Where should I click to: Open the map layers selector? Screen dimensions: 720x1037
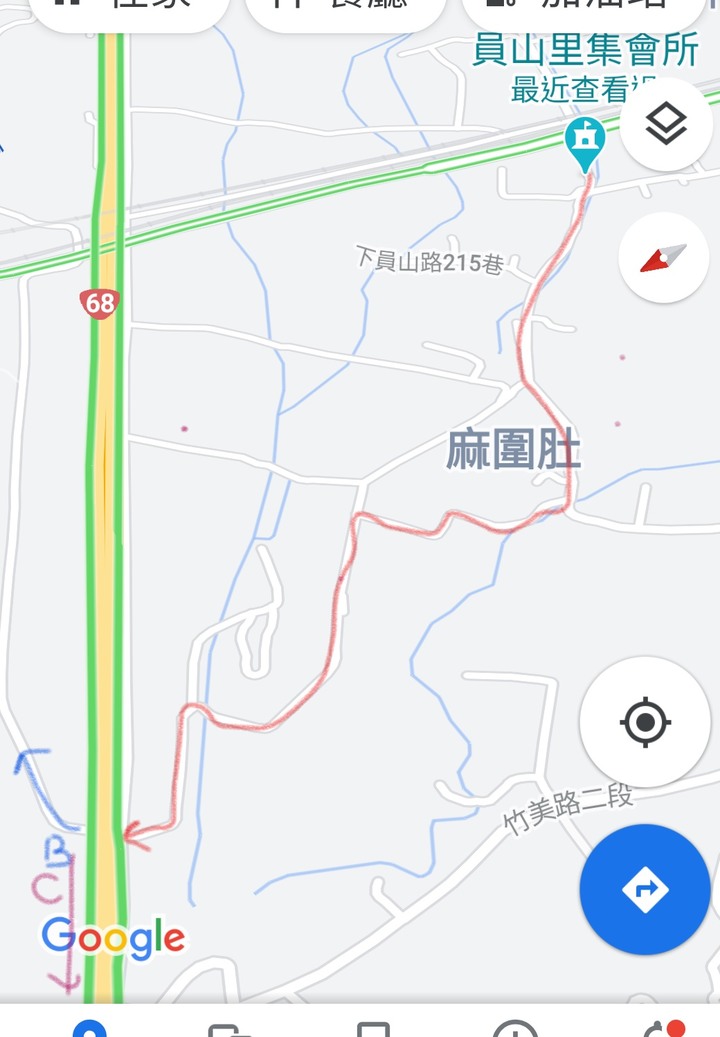tap(666, 124)
